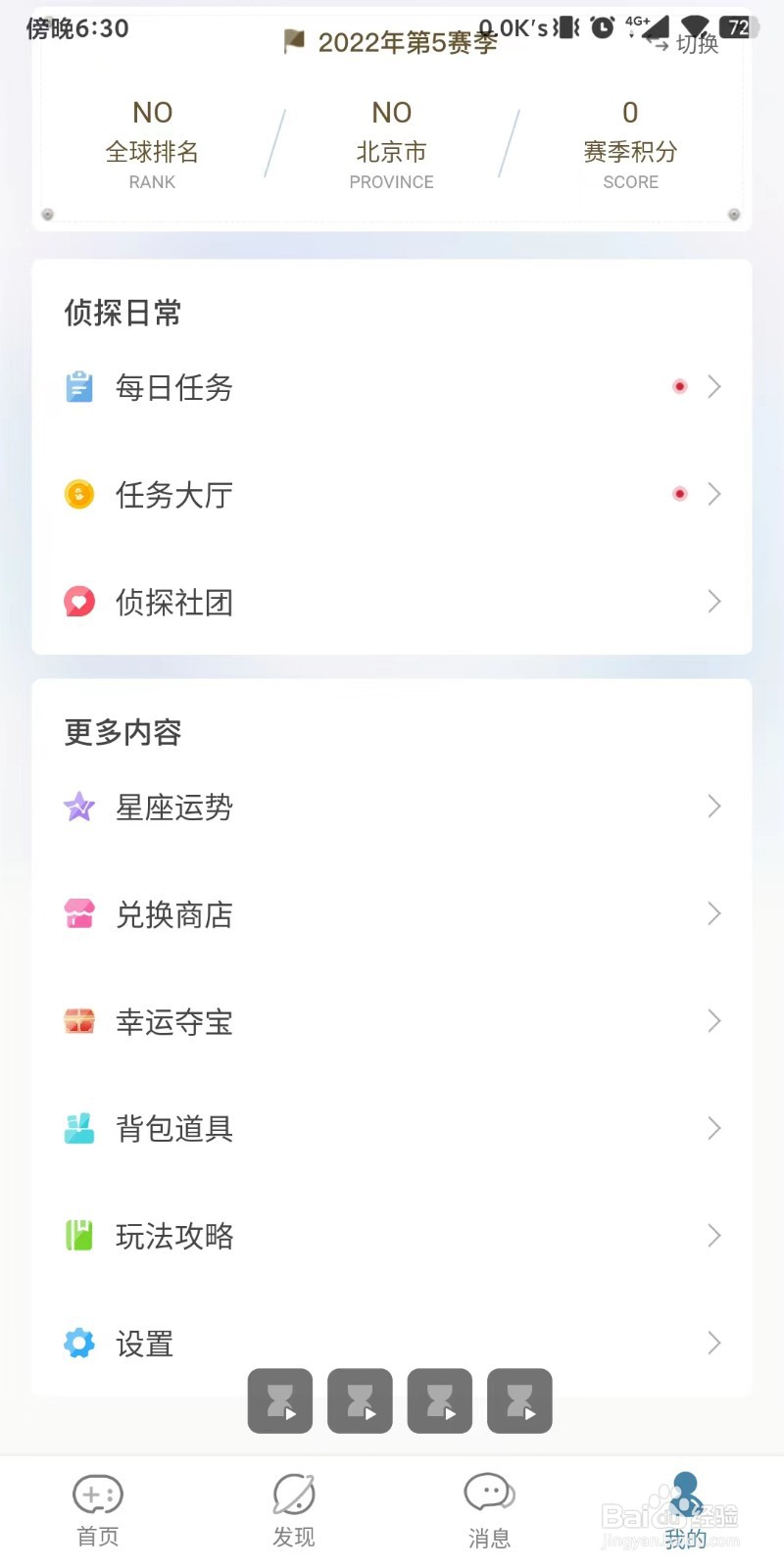
Task: Open 玩法攻略 gameplay guide
Action: [x=392, y=1236]
